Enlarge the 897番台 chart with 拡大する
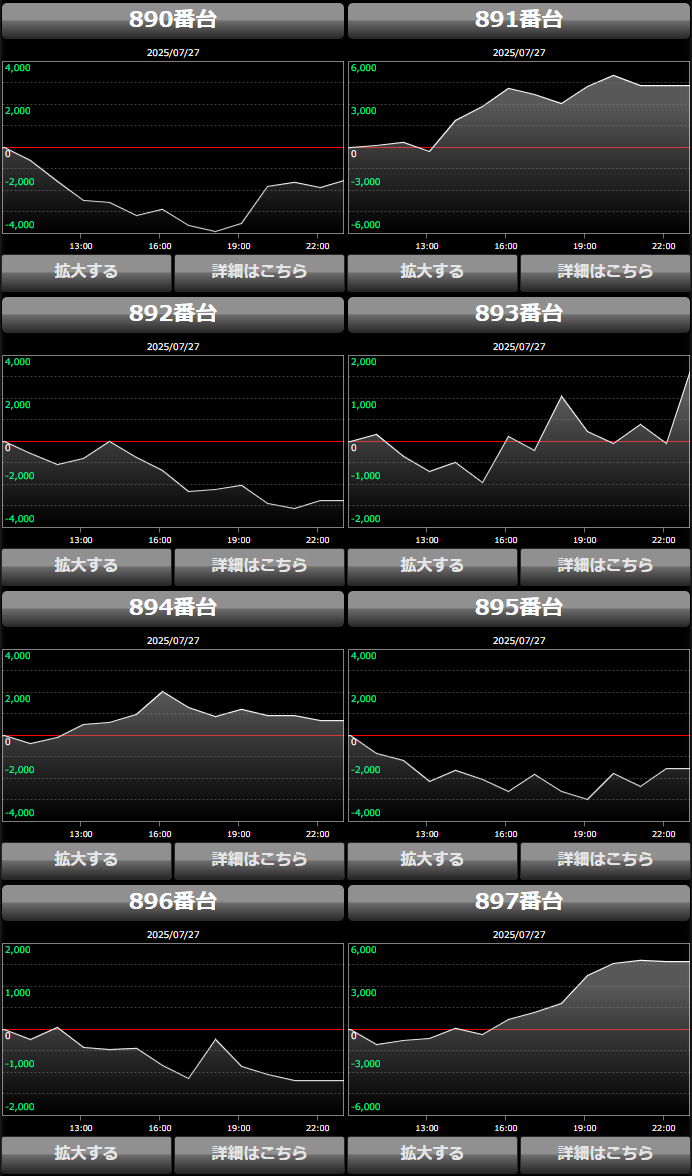 432,1153
